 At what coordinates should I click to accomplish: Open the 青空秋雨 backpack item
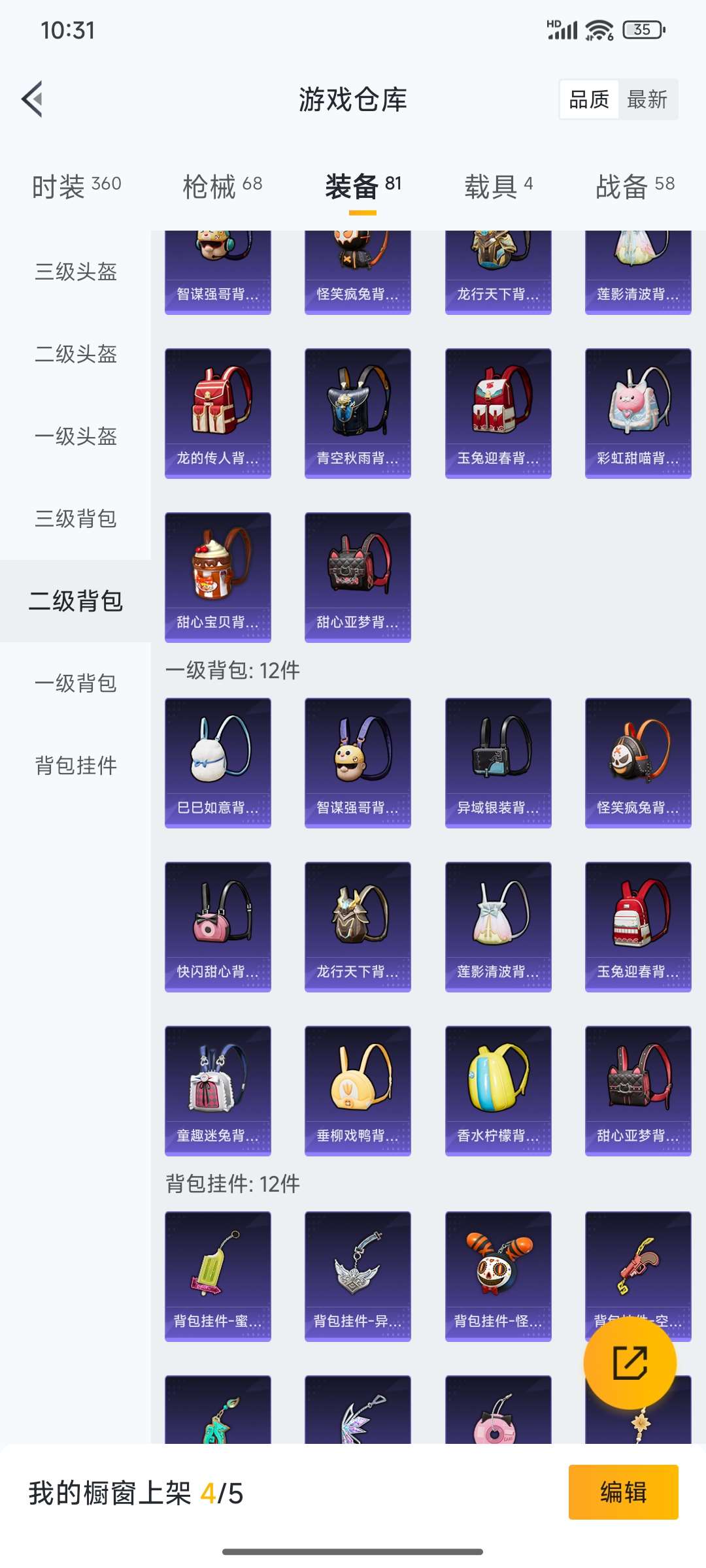358,413
